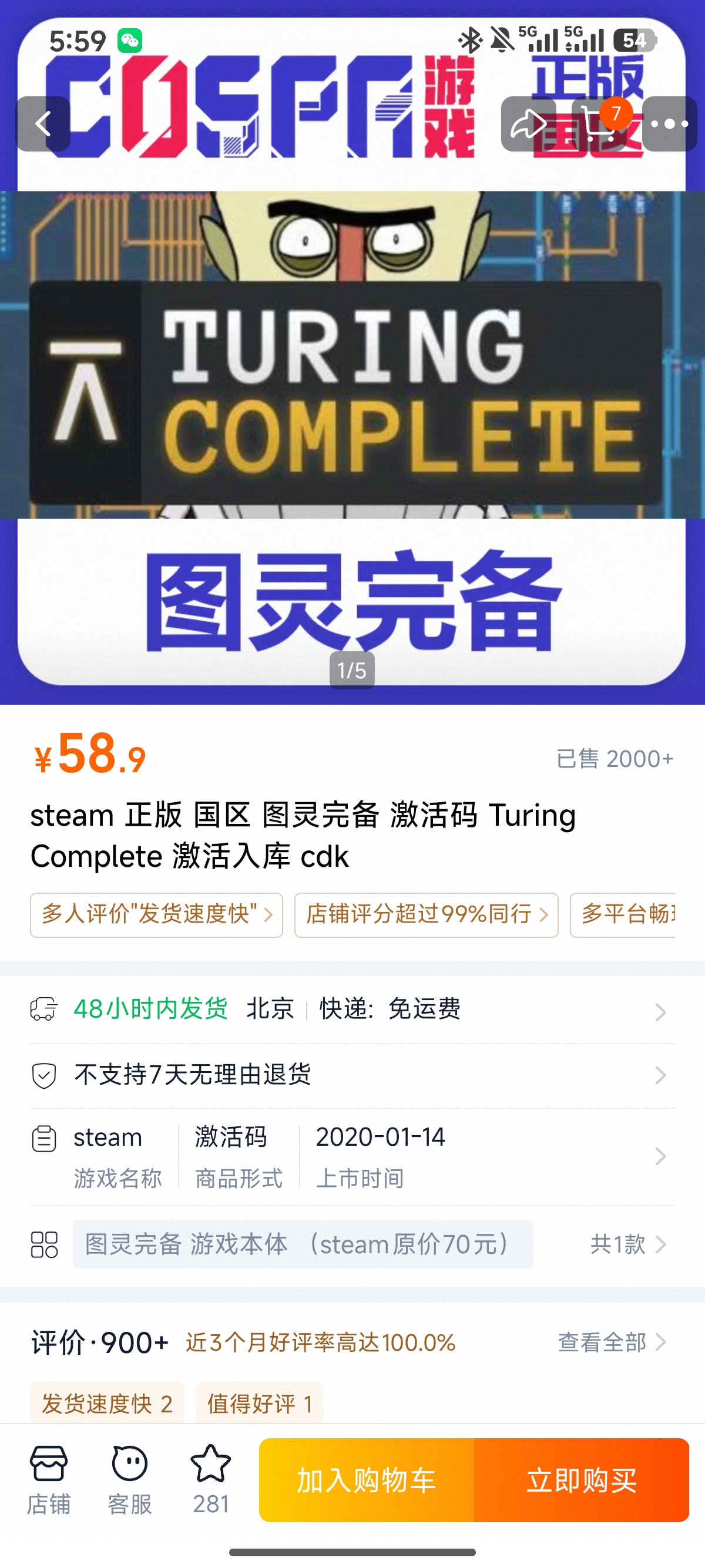Filter reviews by 值得好评 tag
The width and height of the screenshot is (705, 1568).
point(259,1403)
